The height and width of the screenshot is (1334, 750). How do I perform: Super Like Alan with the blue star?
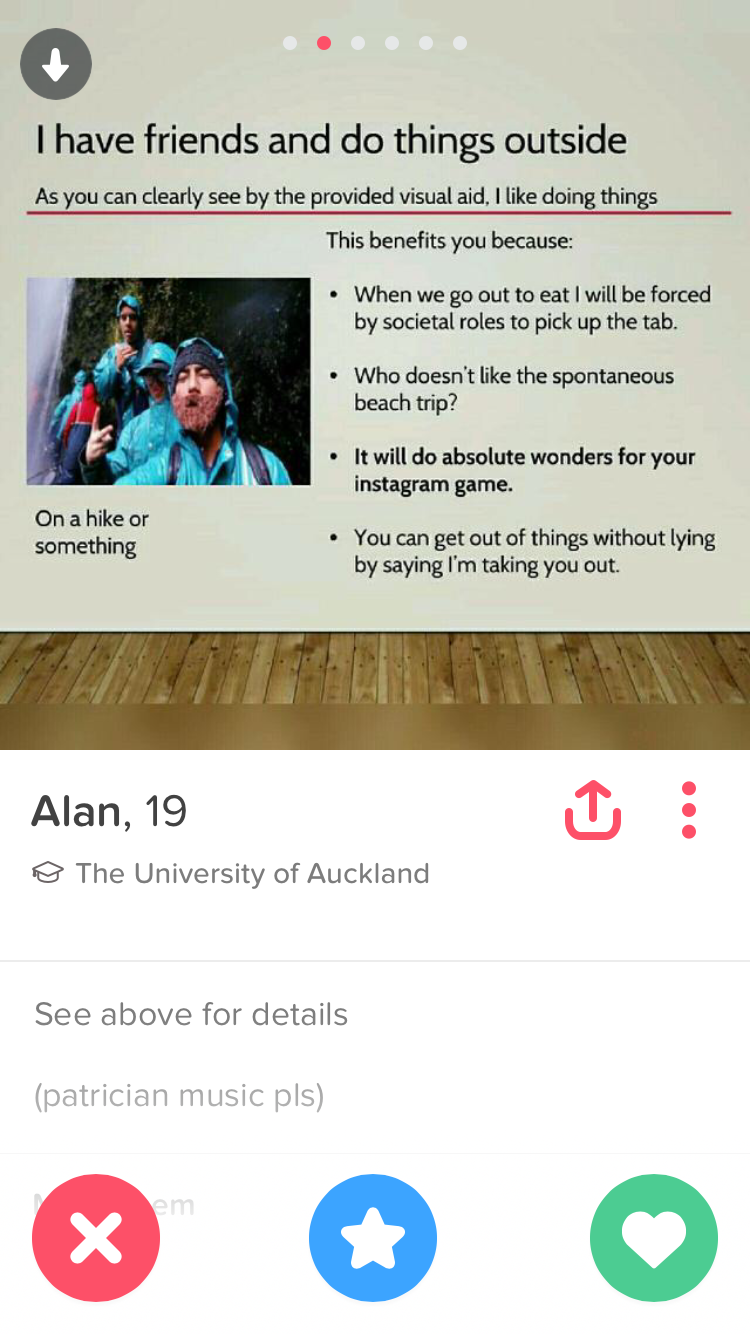tap(373, 1237)
